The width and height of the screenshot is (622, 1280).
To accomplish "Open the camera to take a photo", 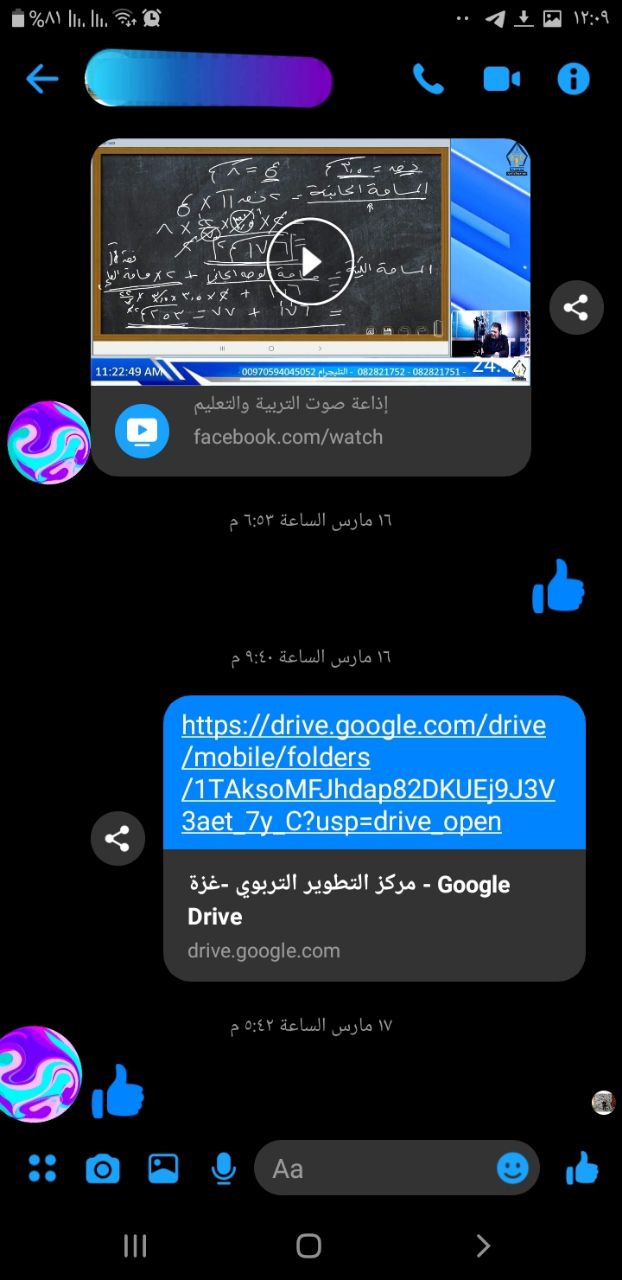I will click(102, 1168).
